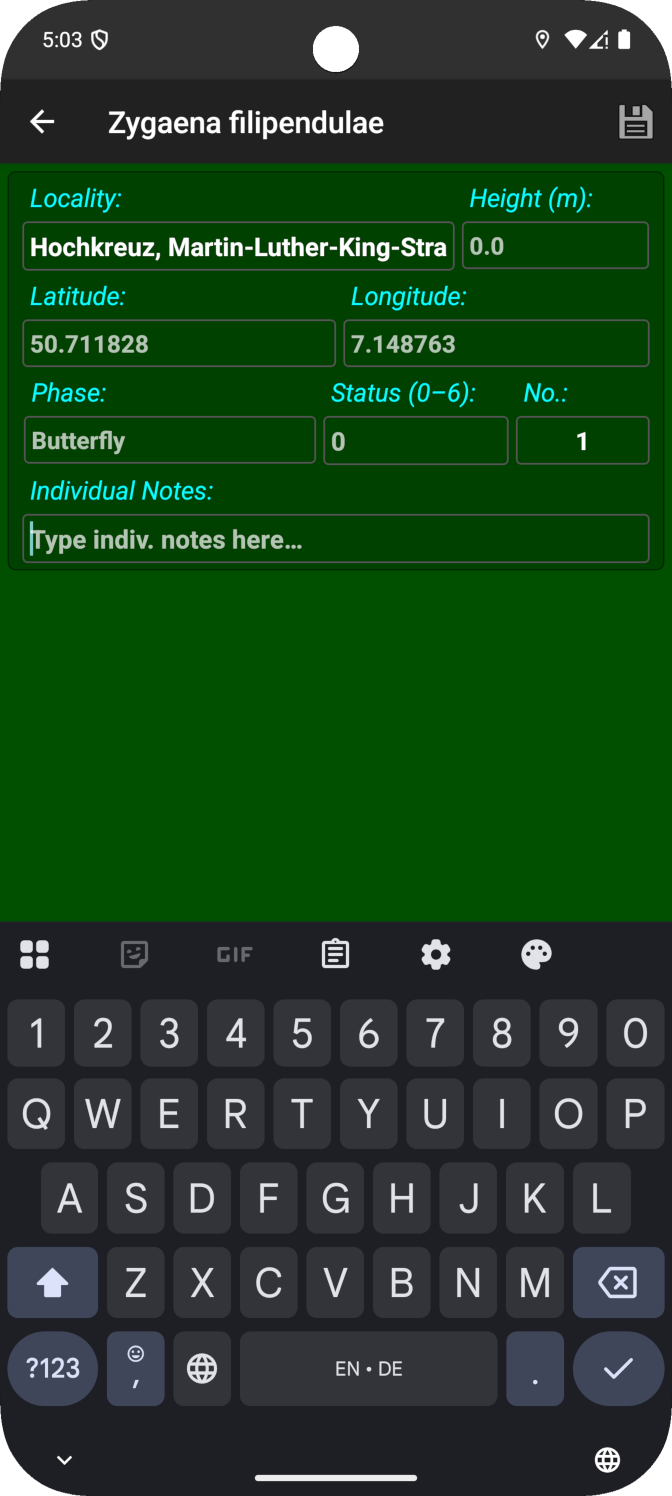Open the keyboard sticker panel
This screenshot has height=1496, width=672.
134,954
